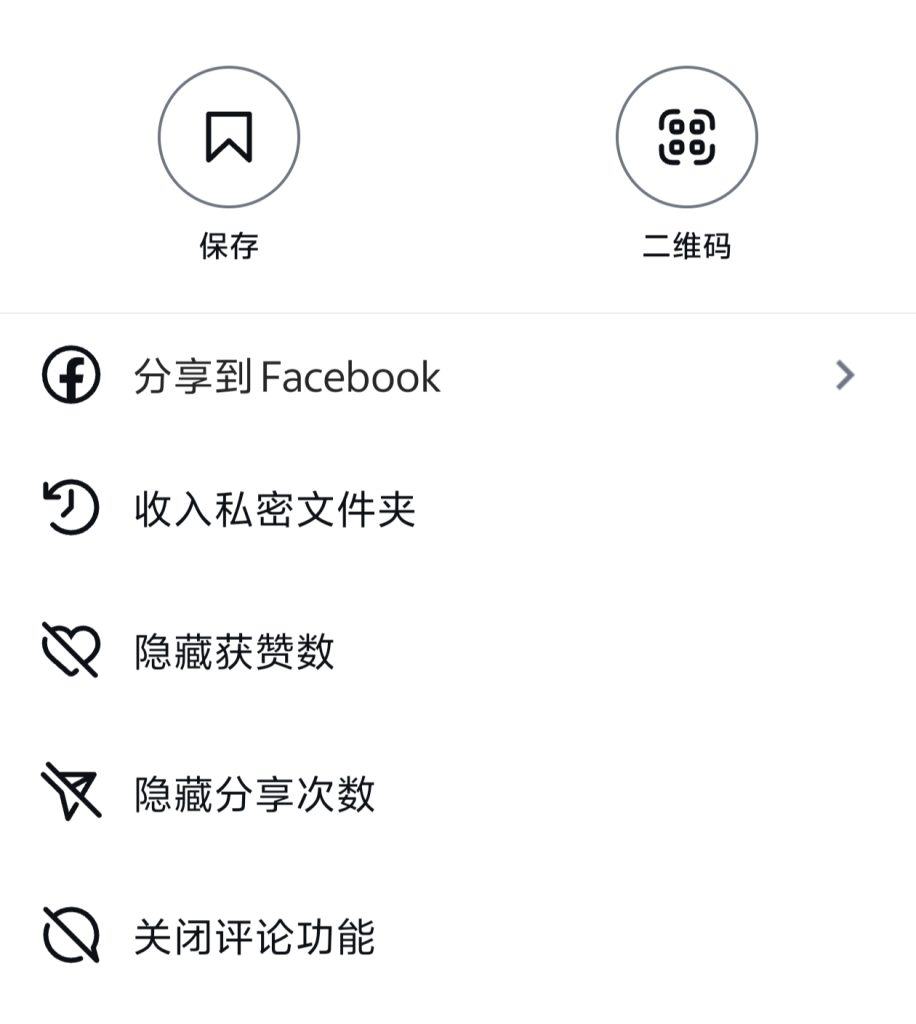Open the QR code icon labeled 二维码
Viewport: 916px width, 1024px height.
pyautogui.click(x=686, y=137)
